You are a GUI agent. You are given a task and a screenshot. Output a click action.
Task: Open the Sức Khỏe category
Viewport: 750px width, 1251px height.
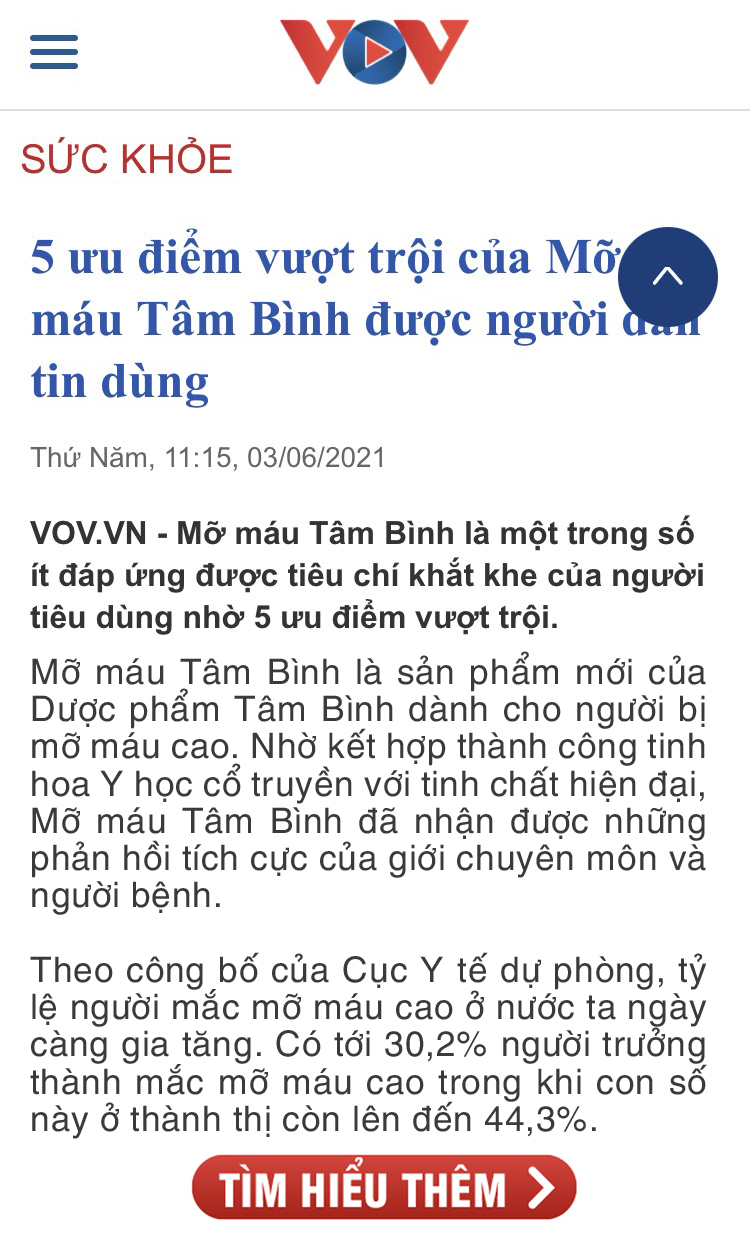tap(127, 160)
